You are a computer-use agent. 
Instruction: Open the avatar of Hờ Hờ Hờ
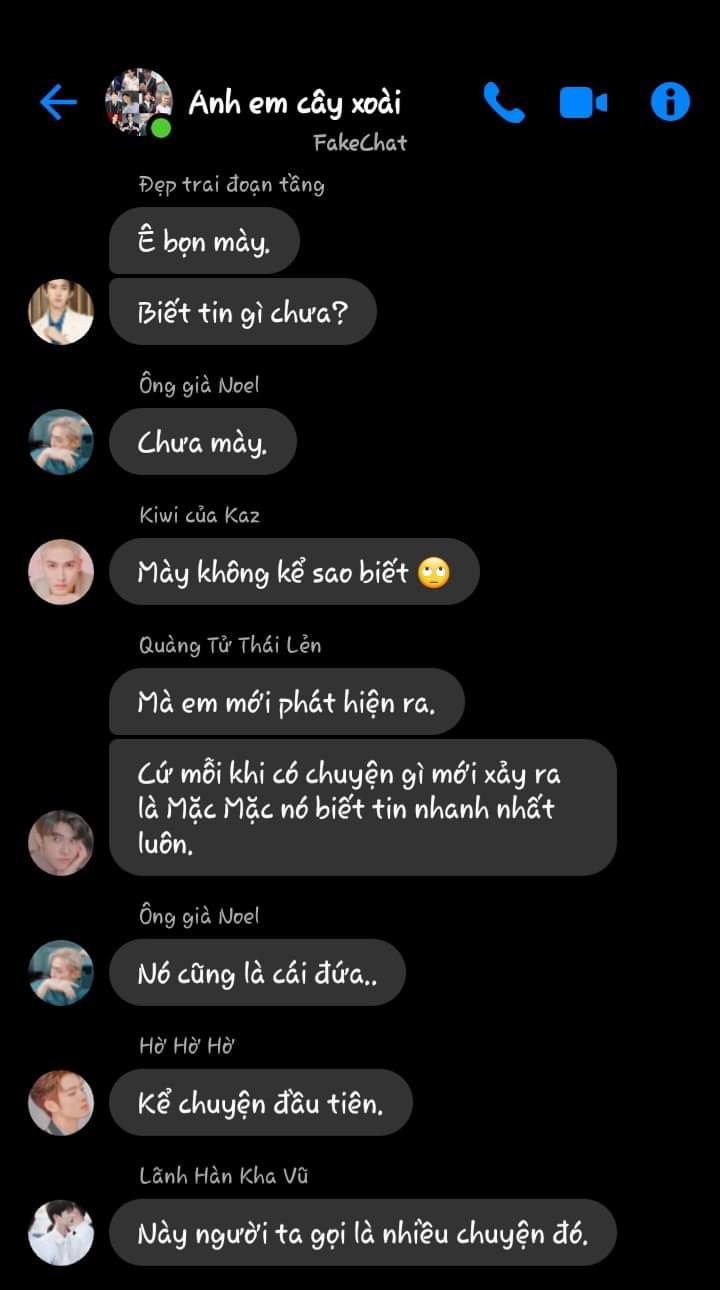point(61,1103)
